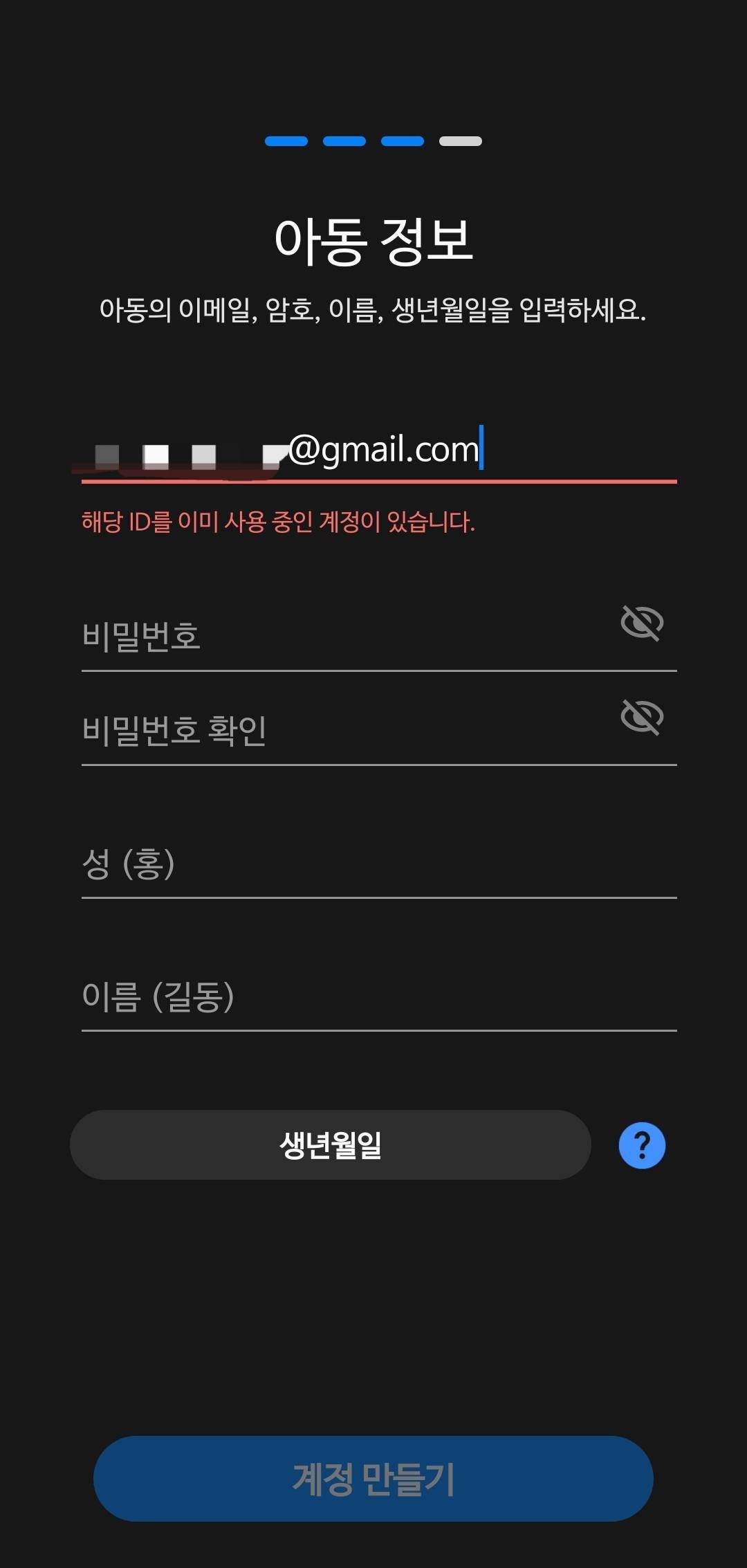Select the first blue progress dash

coord(288,140)
